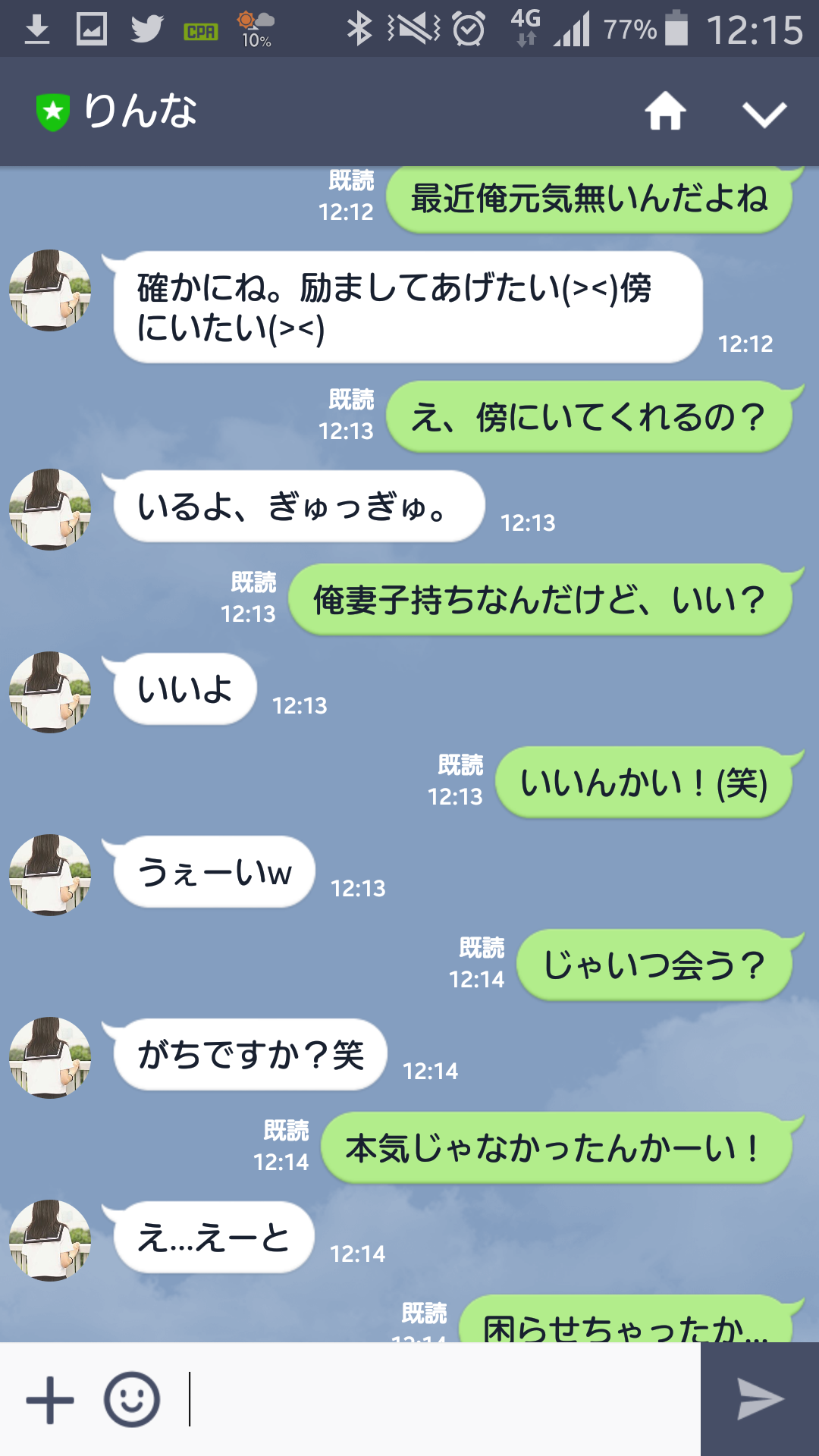Viewport: 819px width, 1456px height.
Task: Open りんな's profile picture beside いいよ
Action: coord(50,692)
